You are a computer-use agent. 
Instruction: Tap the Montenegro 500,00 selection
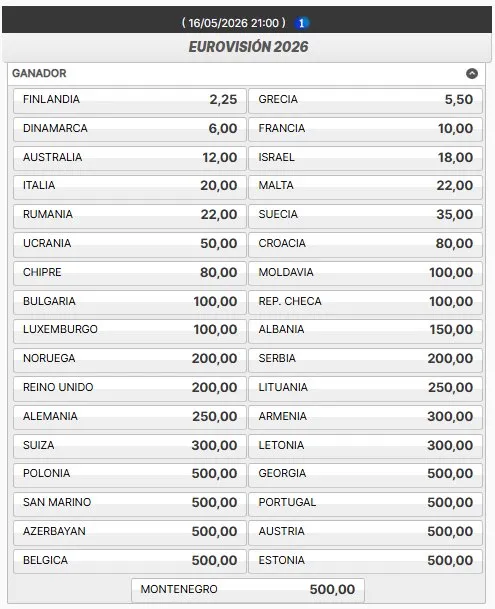click(x=248, y=590)
